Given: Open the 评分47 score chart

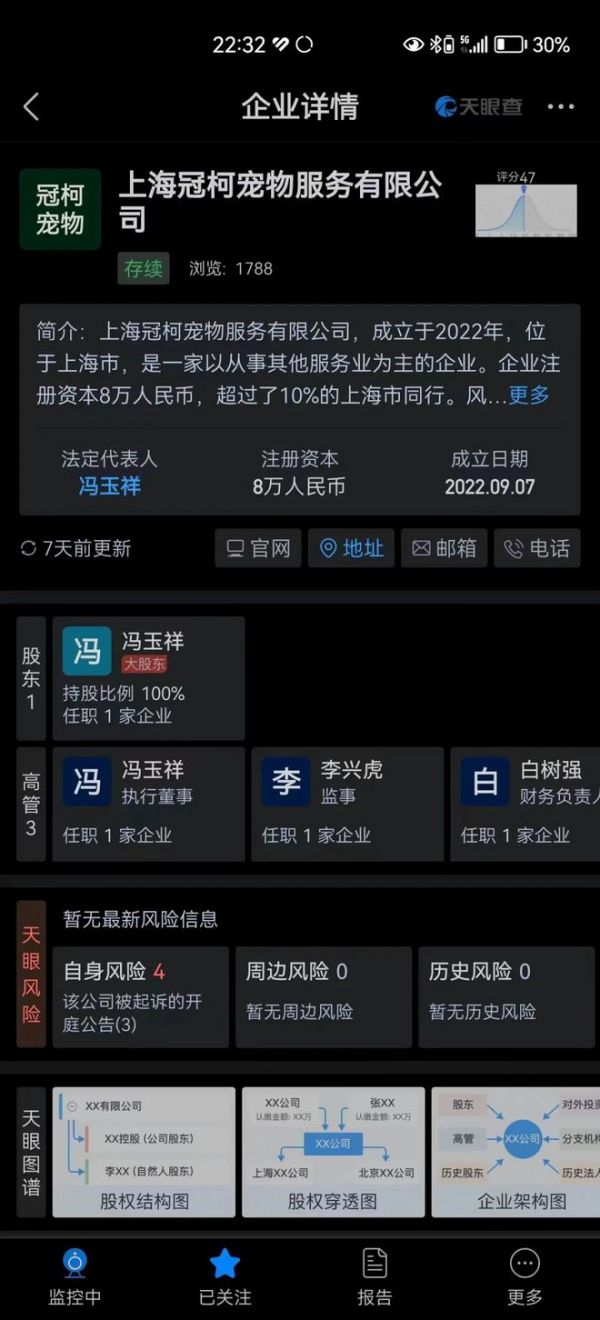Looking at the screenshot, I should click(526, 205).
